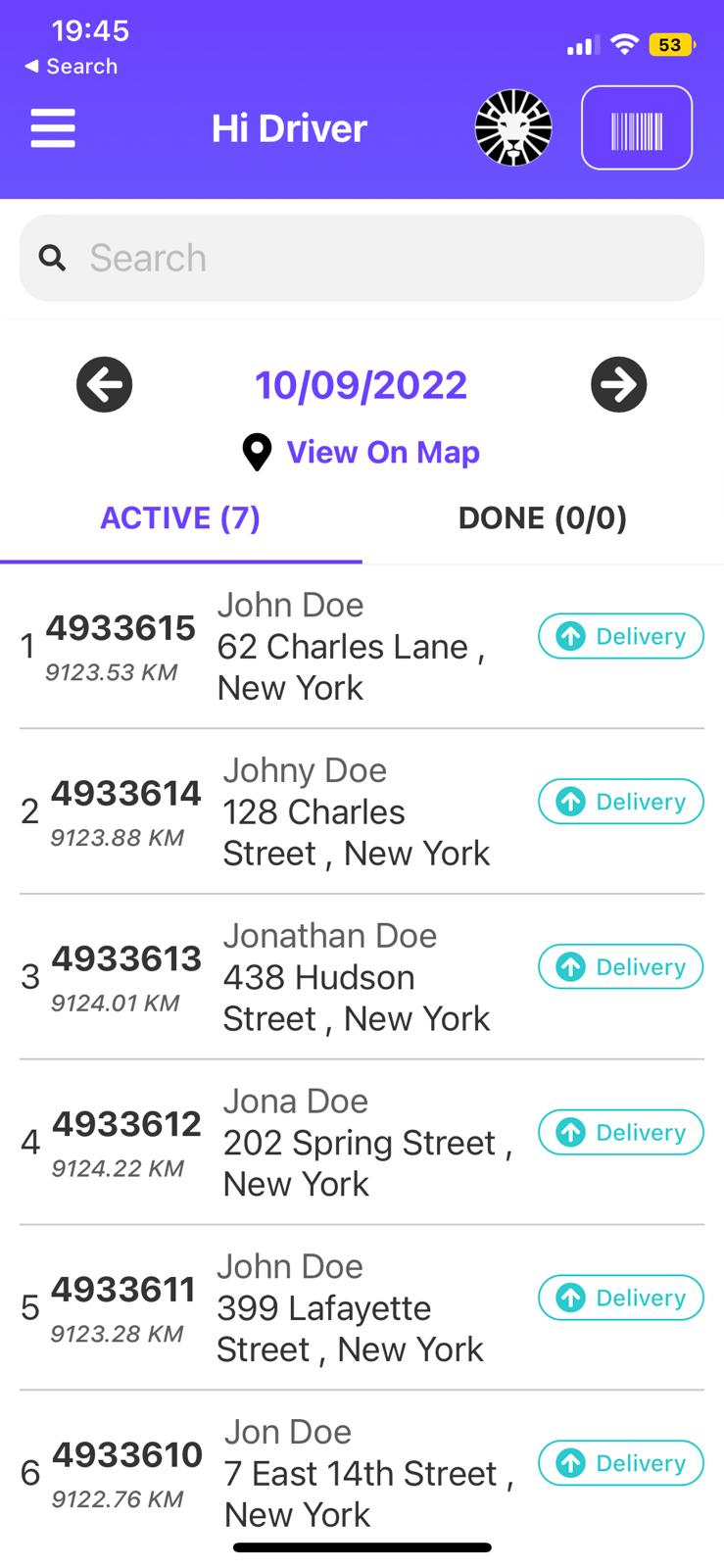Switch to the DONE (0/0) tab
This screenshot has width=724, height=1568.
pyautogui.click(x=543, y=518)
